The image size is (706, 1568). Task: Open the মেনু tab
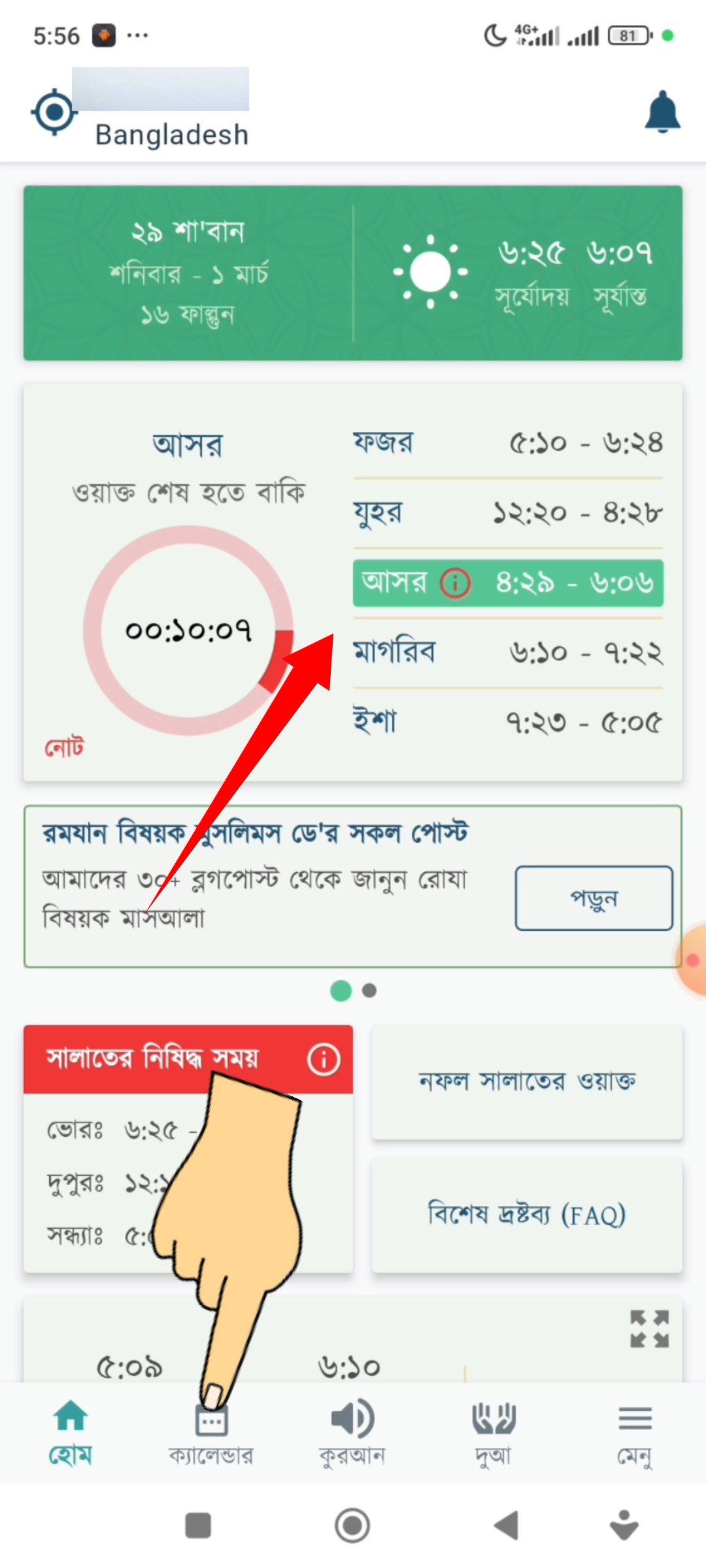(x=635, y=1432)
